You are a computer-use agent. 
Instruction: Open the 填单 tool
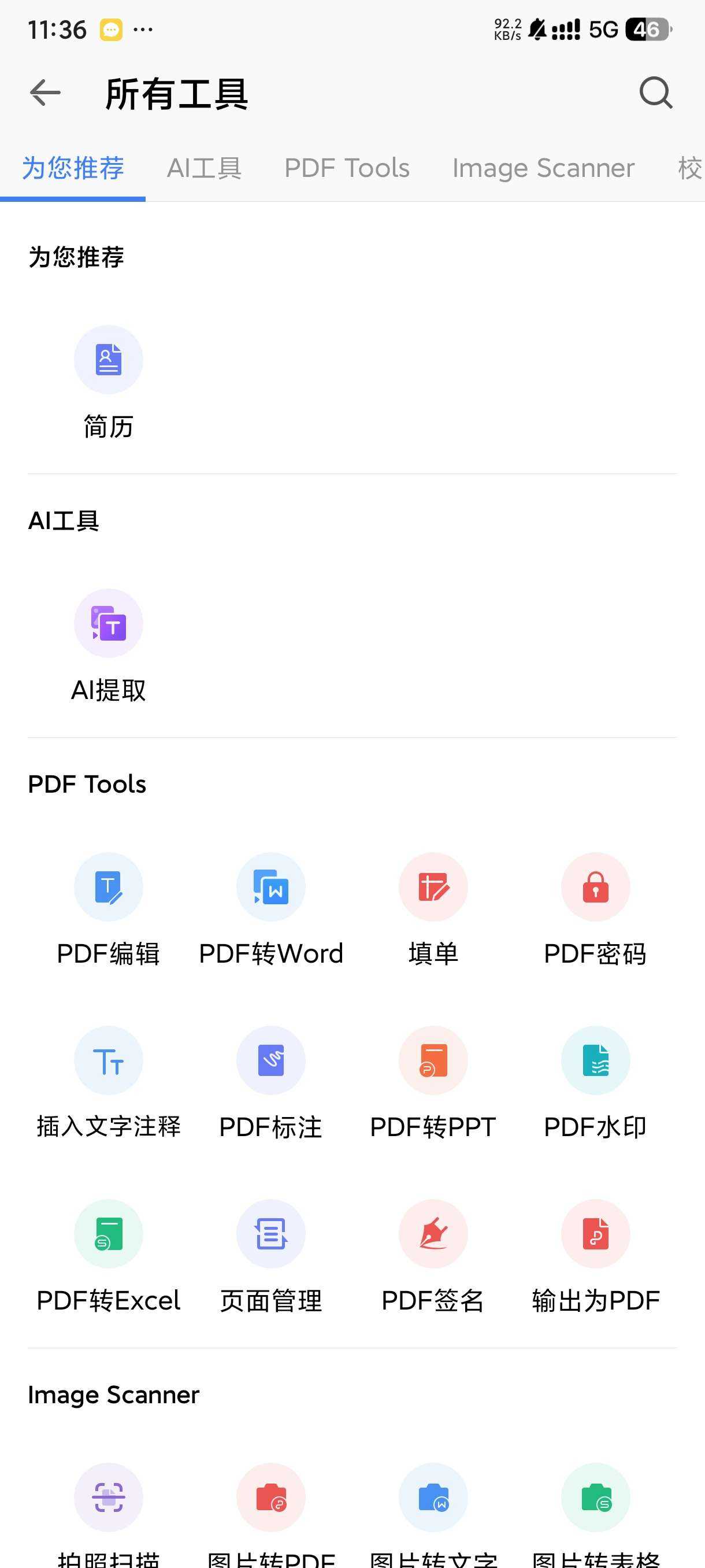(x=433, y=887)
